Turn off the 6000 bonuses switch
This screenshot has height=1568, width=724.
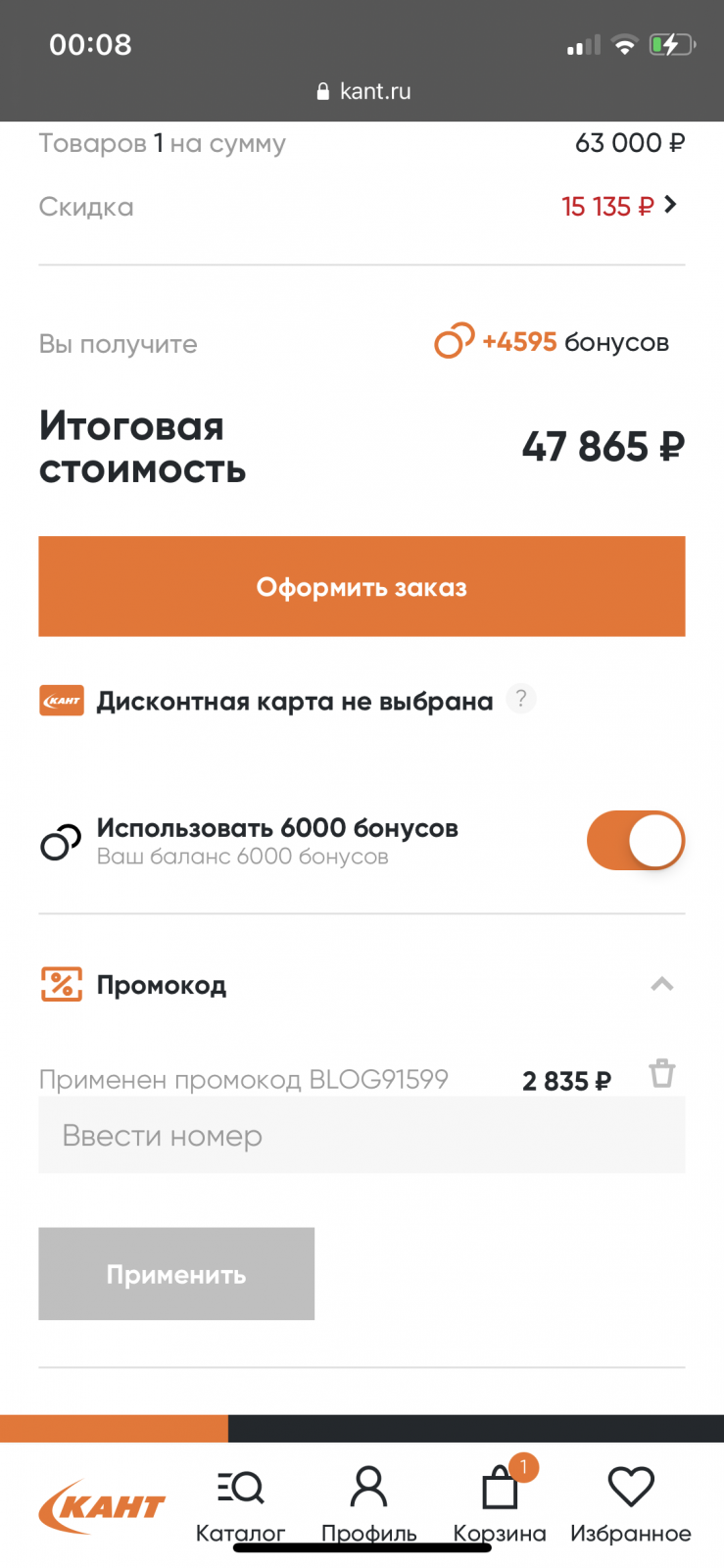pos(635,840)
